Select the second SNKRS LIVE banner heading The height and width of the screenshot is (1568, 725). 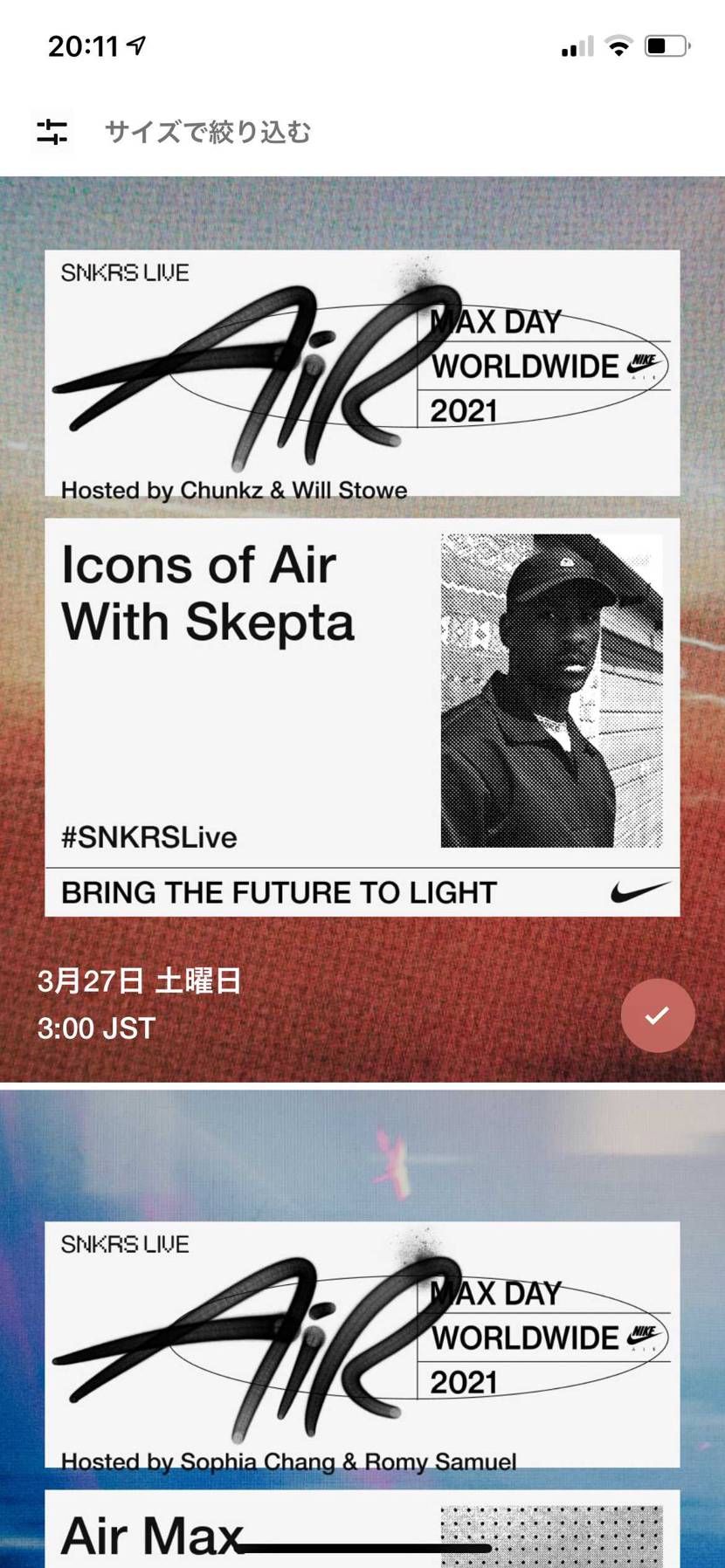click(126, 1244)
